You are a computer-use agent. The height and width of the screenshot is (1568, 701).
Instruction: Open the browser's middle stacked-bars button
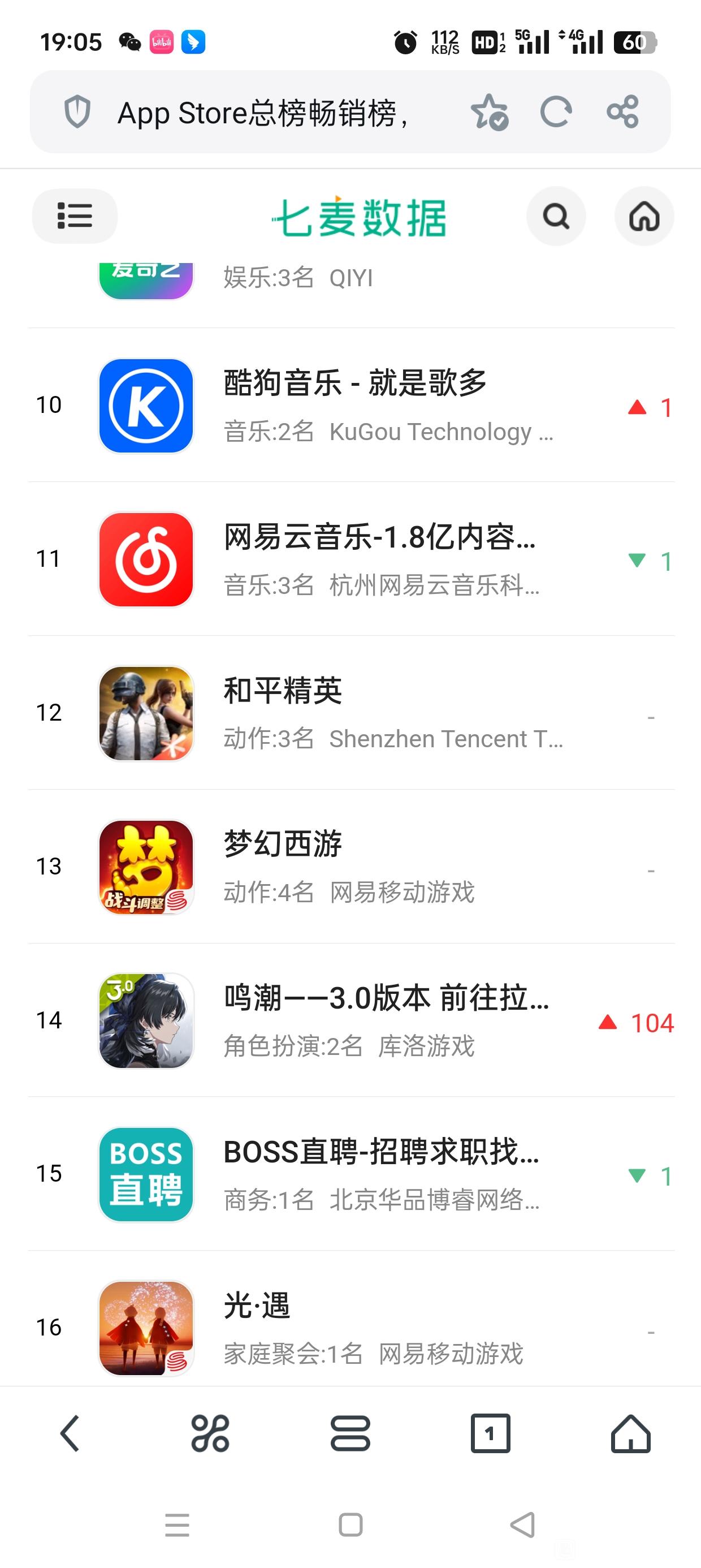click(350, 1433)
